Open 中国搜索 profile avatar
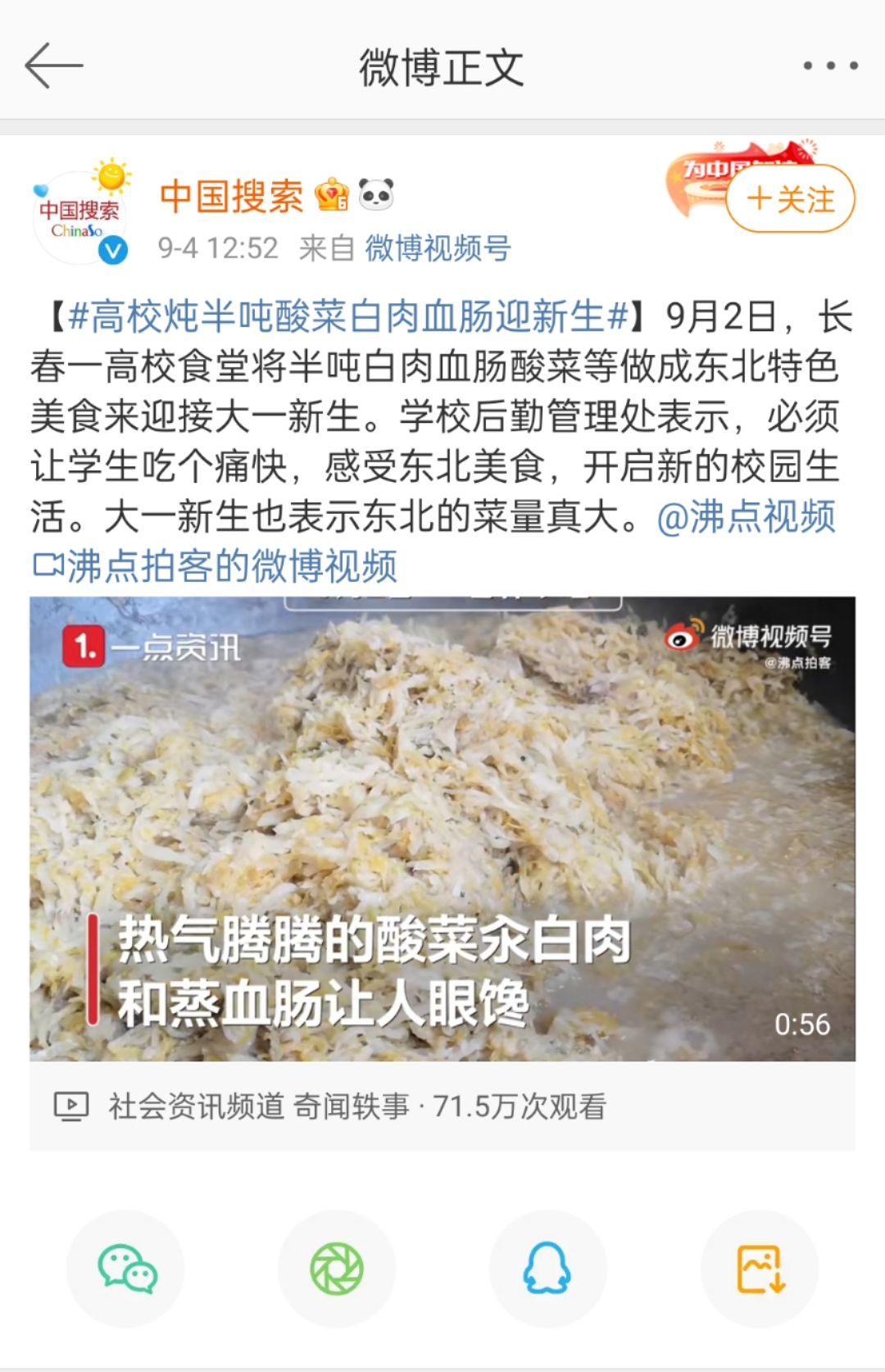Viewport: 885px width, 1372px height. tap(79, 217)
